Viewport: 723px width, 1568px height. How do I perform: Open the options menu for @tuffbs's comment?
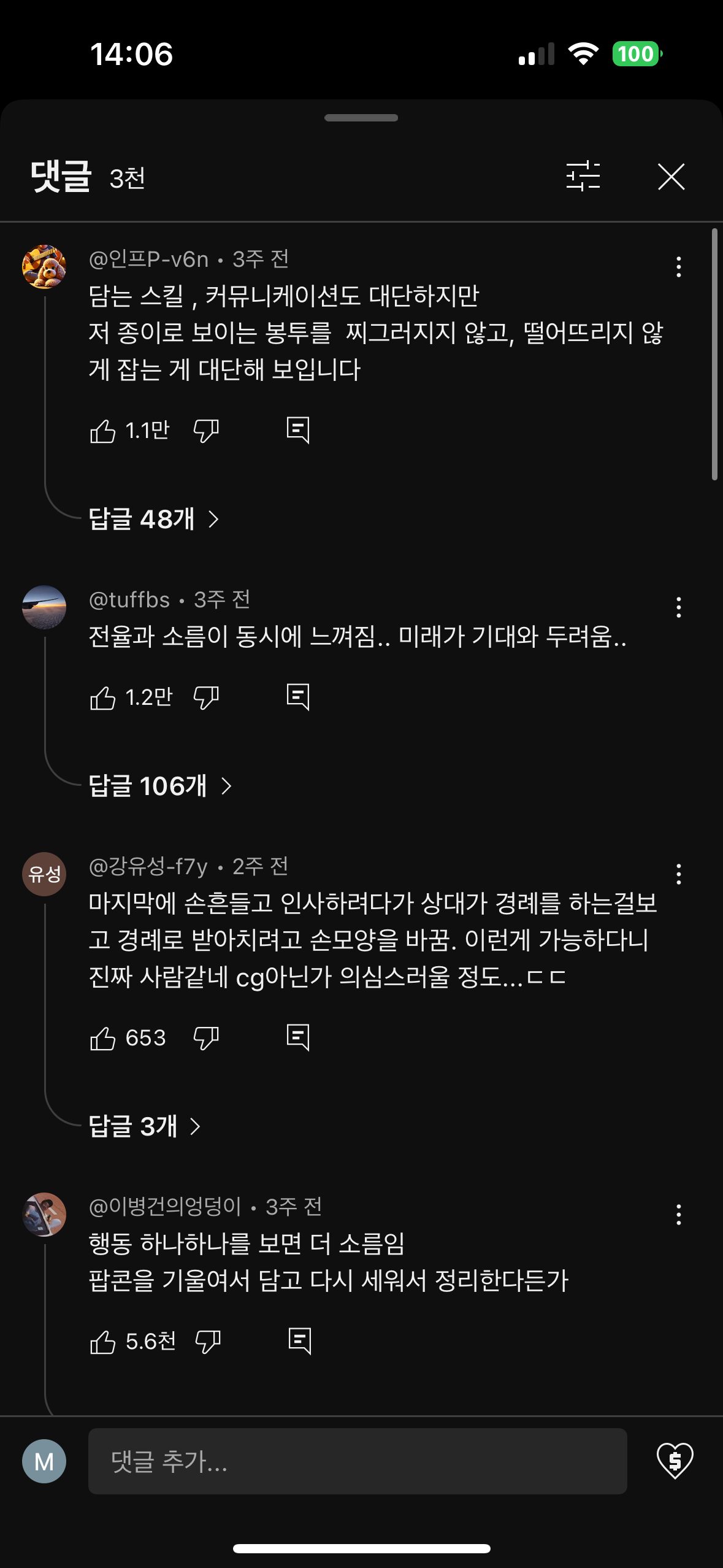(x=678, y=607)
